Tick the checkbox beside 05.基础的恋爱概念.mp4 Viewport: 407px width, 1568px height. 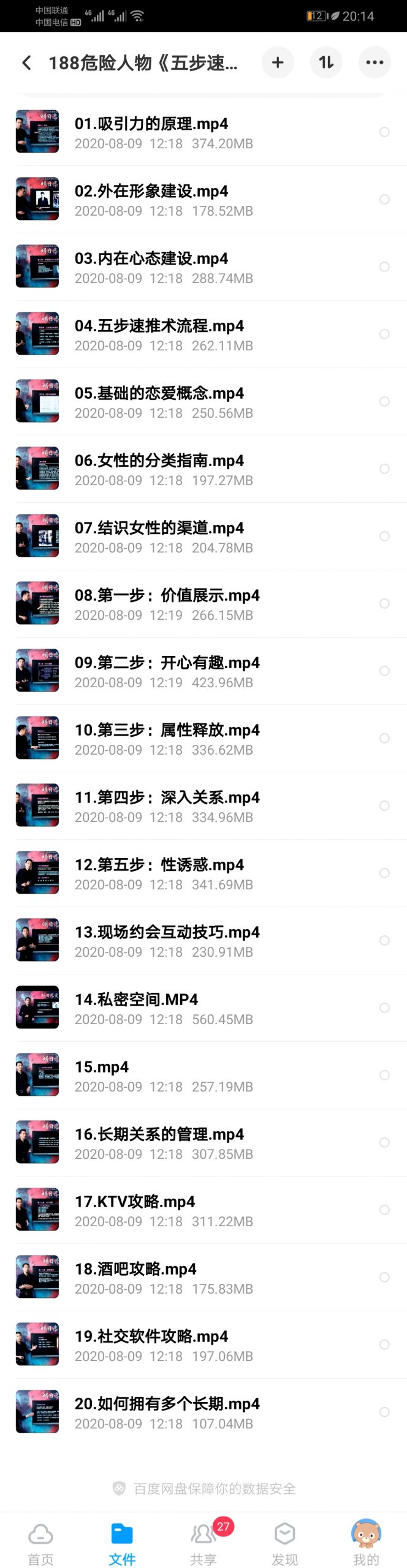pyautogui.click(x=384, y=402)
